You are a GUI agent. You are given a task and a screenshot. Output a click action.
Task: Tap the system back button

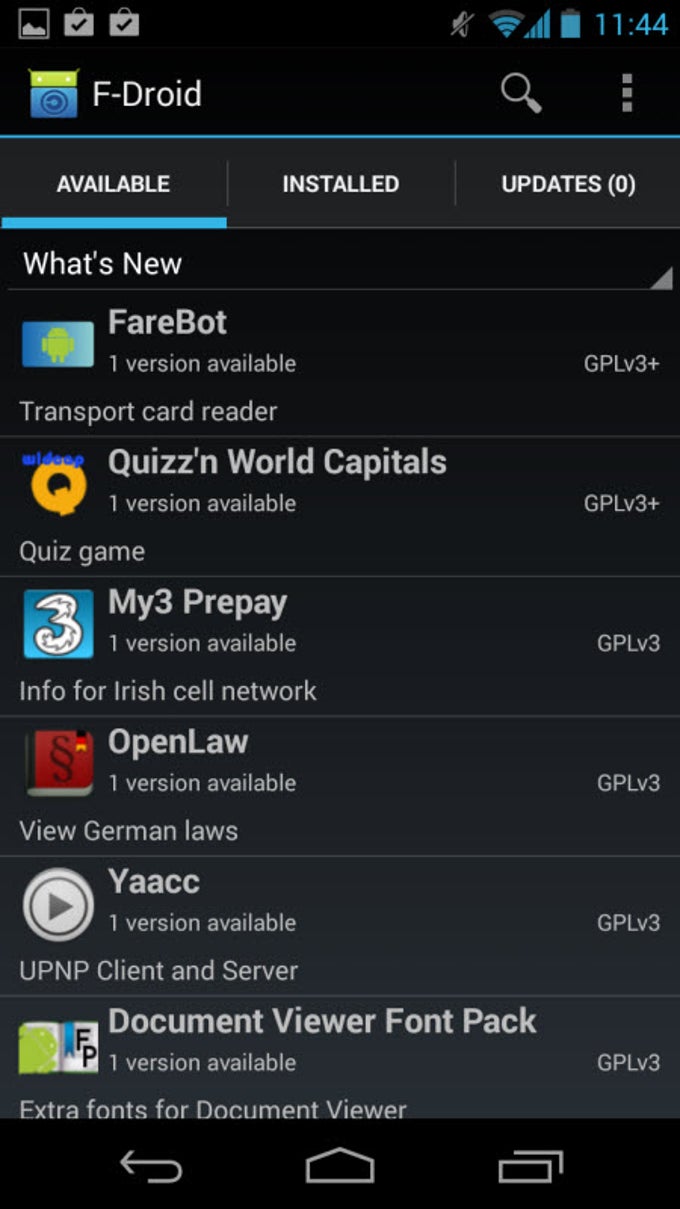[150, 1166]
